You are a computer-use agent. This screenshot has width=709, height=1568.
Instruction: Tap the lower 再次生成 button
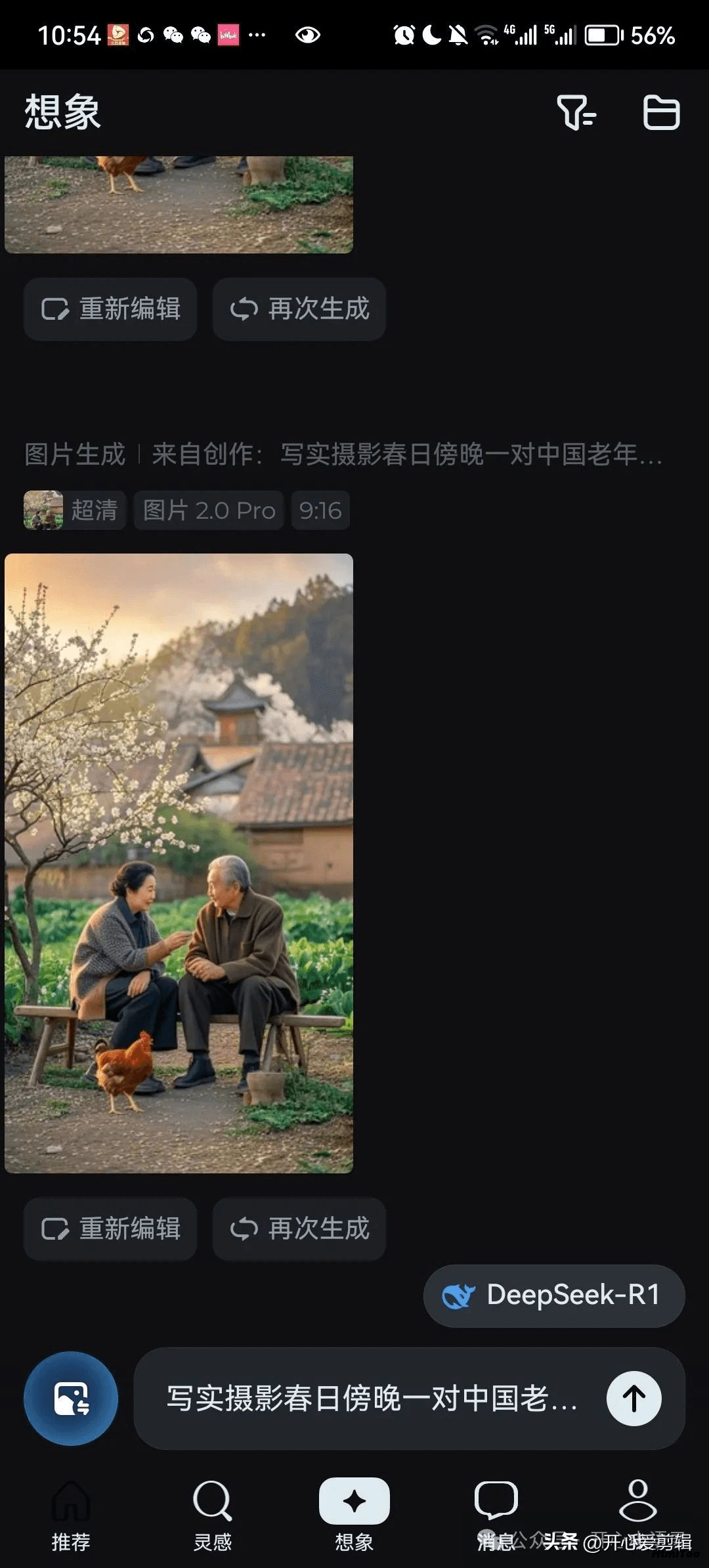299,1229
